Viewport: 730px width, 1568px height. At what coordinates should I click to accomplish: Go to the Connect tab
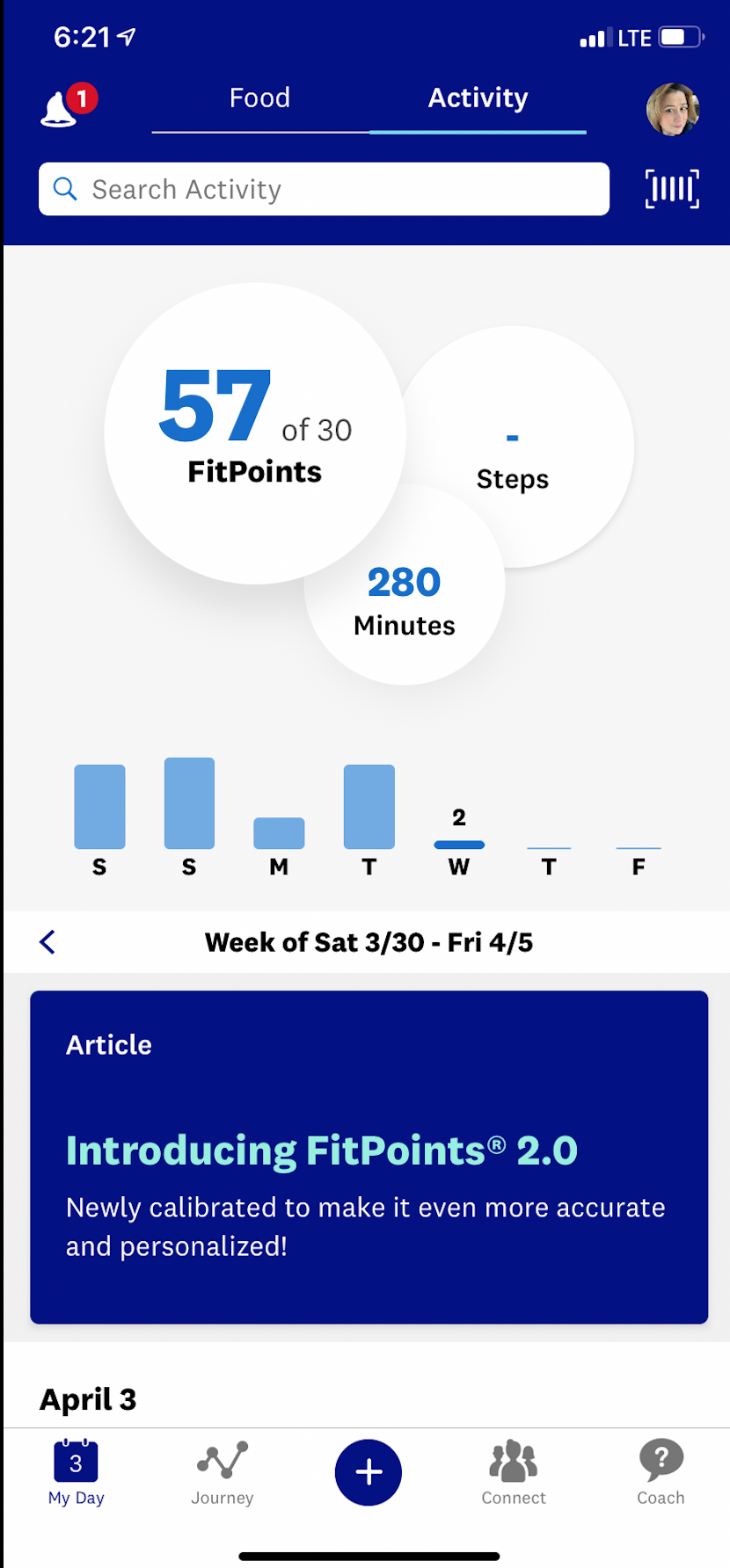click(x=514, y=1473)
